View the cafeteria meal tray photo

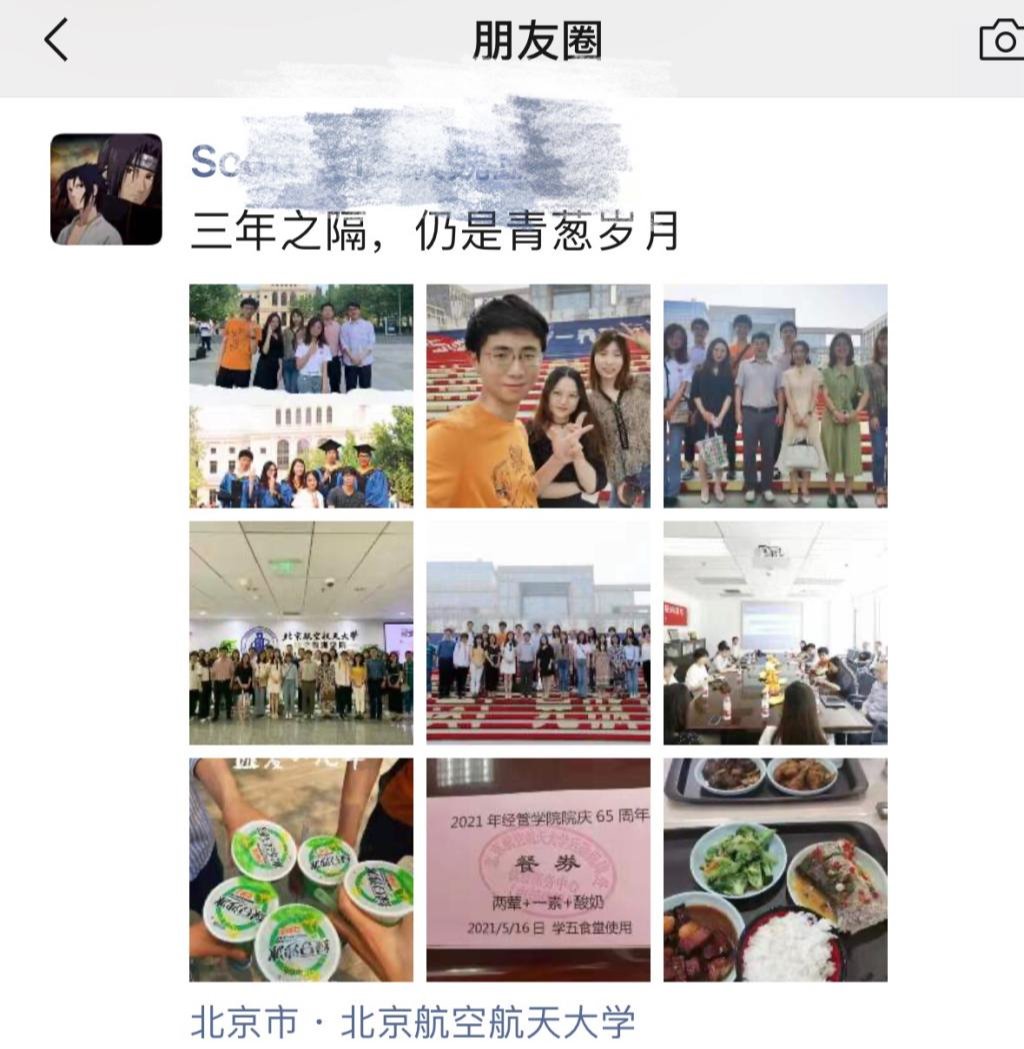pos(775,869)
